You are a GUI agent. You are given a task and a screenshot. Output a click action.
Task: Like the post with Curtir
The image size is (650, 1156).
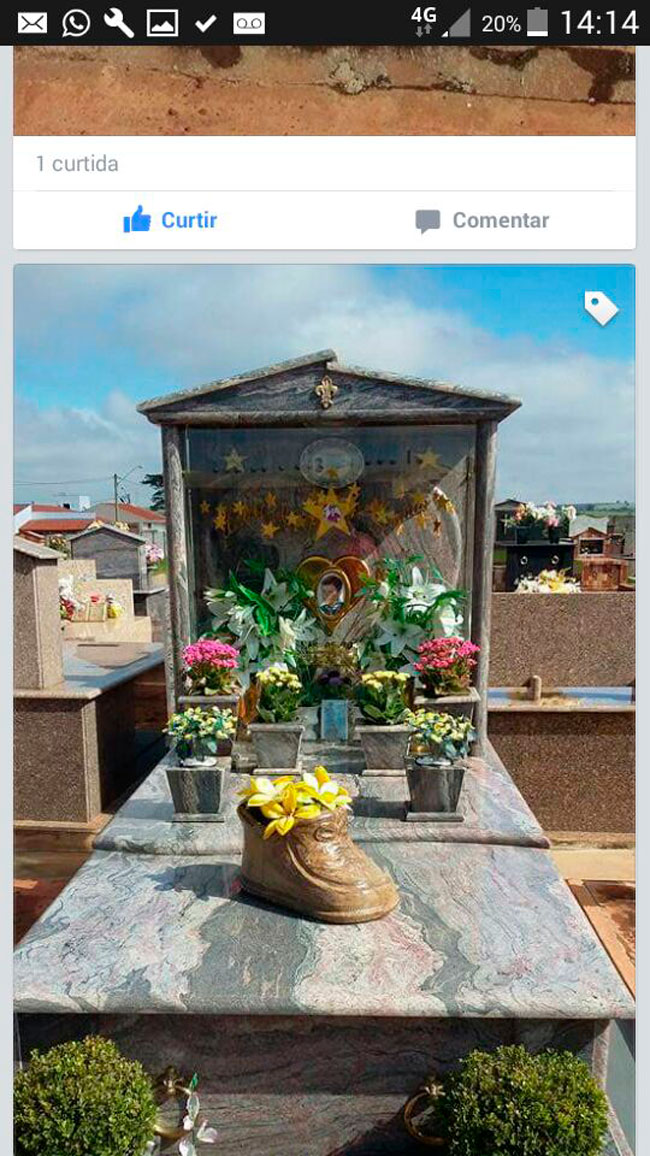coord(170,220)
